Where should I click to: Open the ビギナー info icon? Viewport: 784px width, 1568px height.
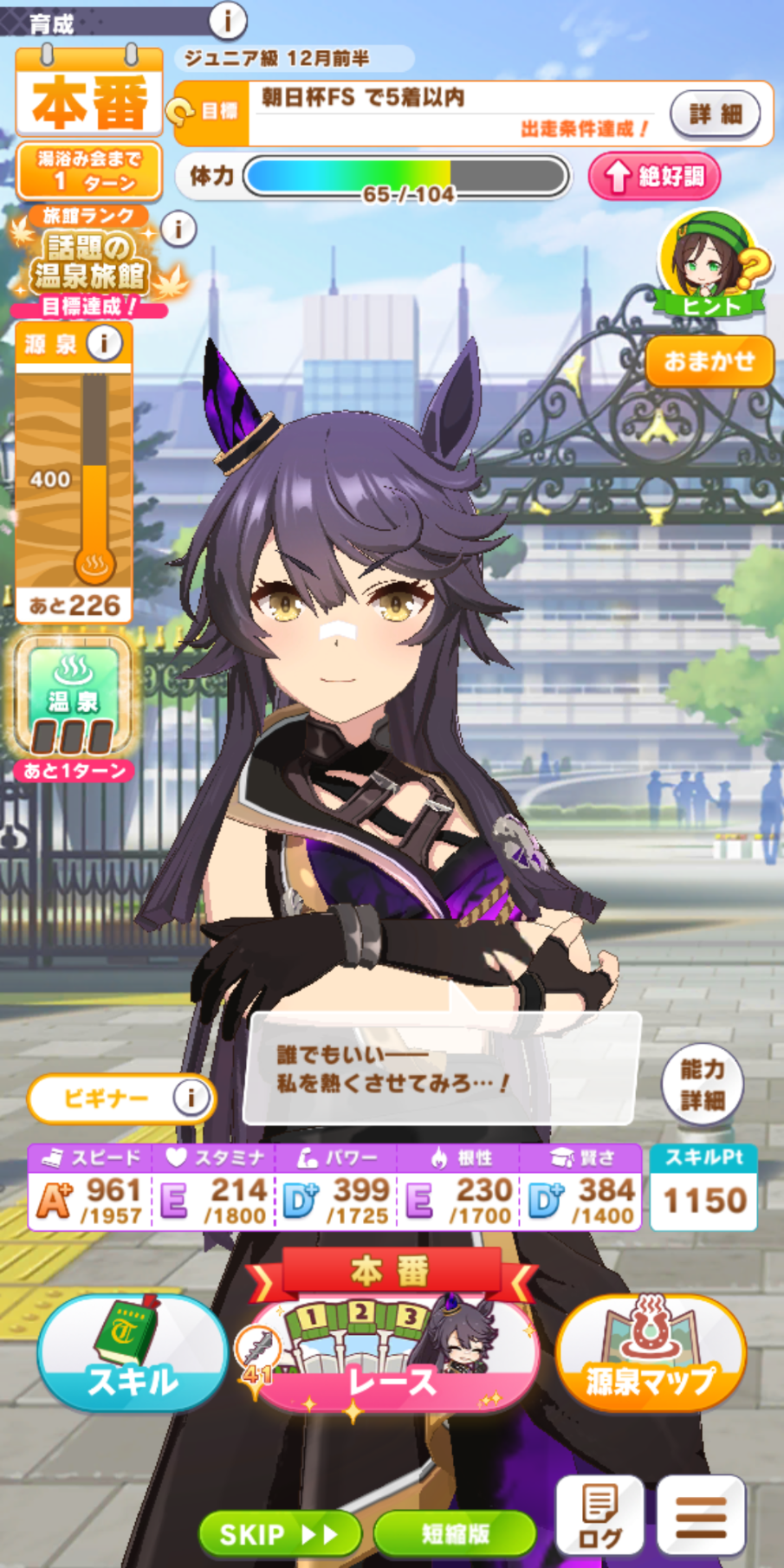(191, 1098)
